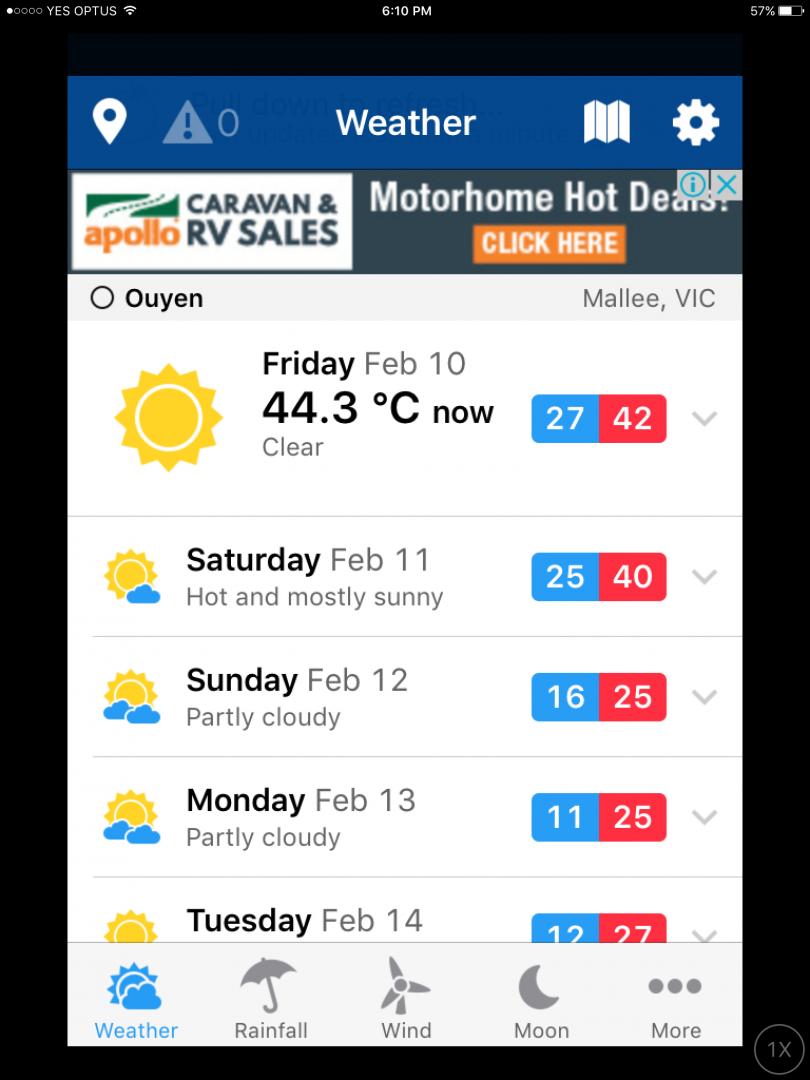This screenshot has width=810, height=1080.
Task: Close the ad banner
Action: pyautogui.click(x=727, y=185)
